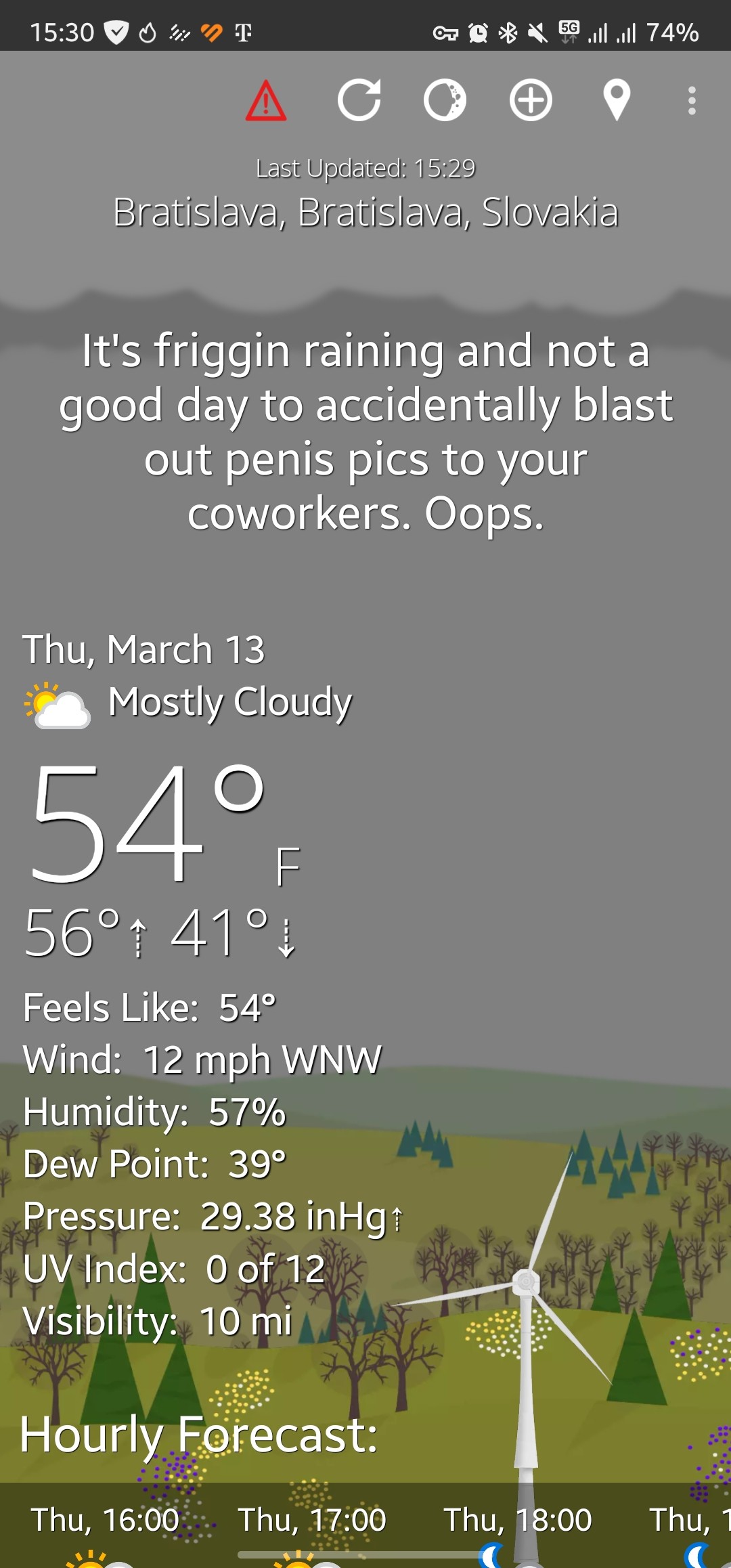
Task: Open the Thu, 17:00 hourly forecast
Action: point(311,1530)
